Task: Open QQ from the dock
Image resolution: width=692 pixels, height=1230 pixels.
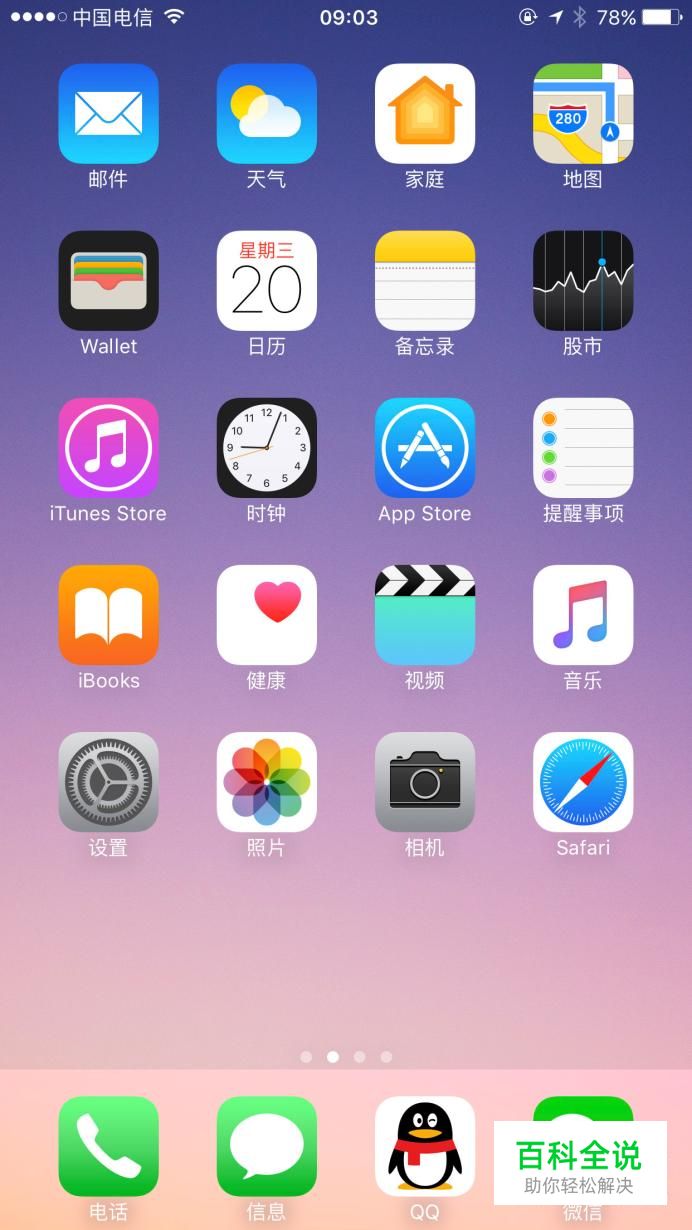Action: [424, 1147]
